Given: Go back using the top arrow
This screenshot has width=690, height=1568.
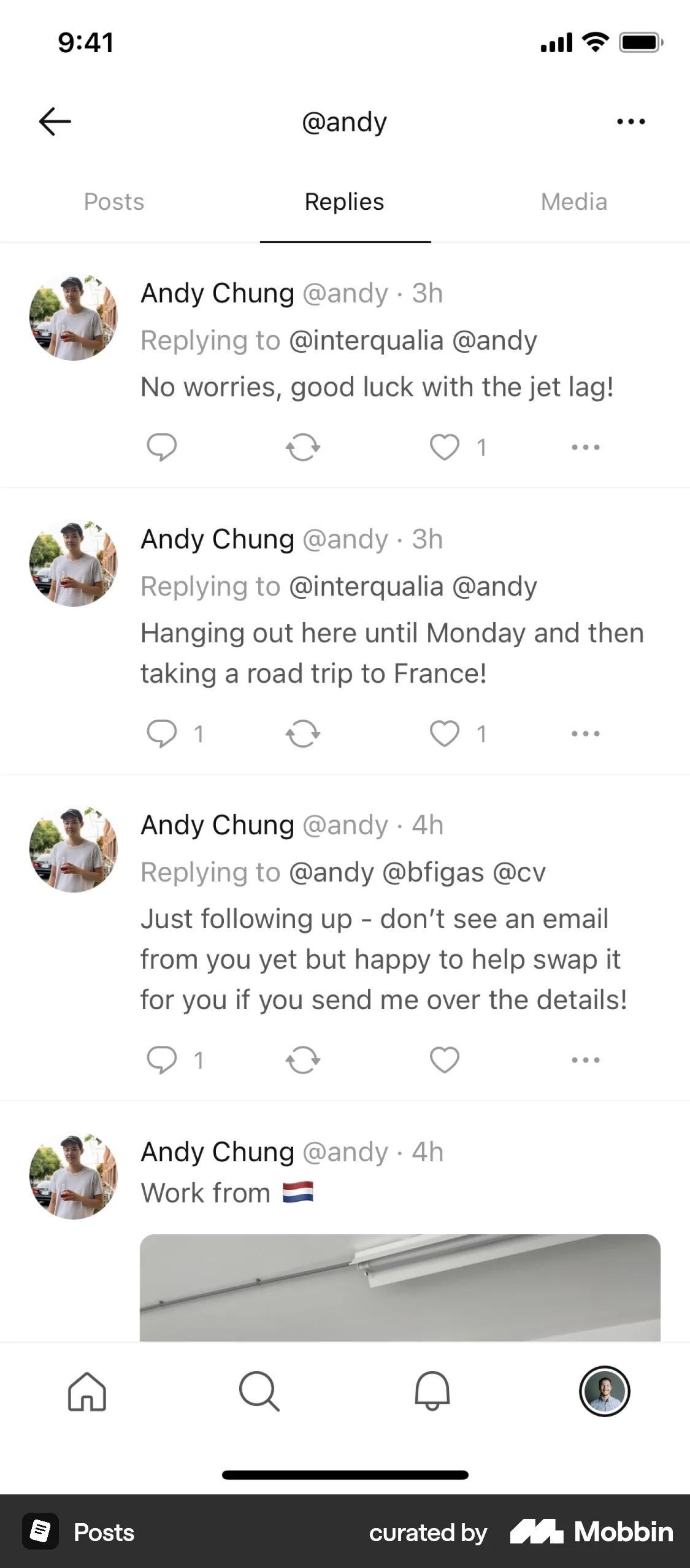Looking at the screenshot, I should click(55, 121).
